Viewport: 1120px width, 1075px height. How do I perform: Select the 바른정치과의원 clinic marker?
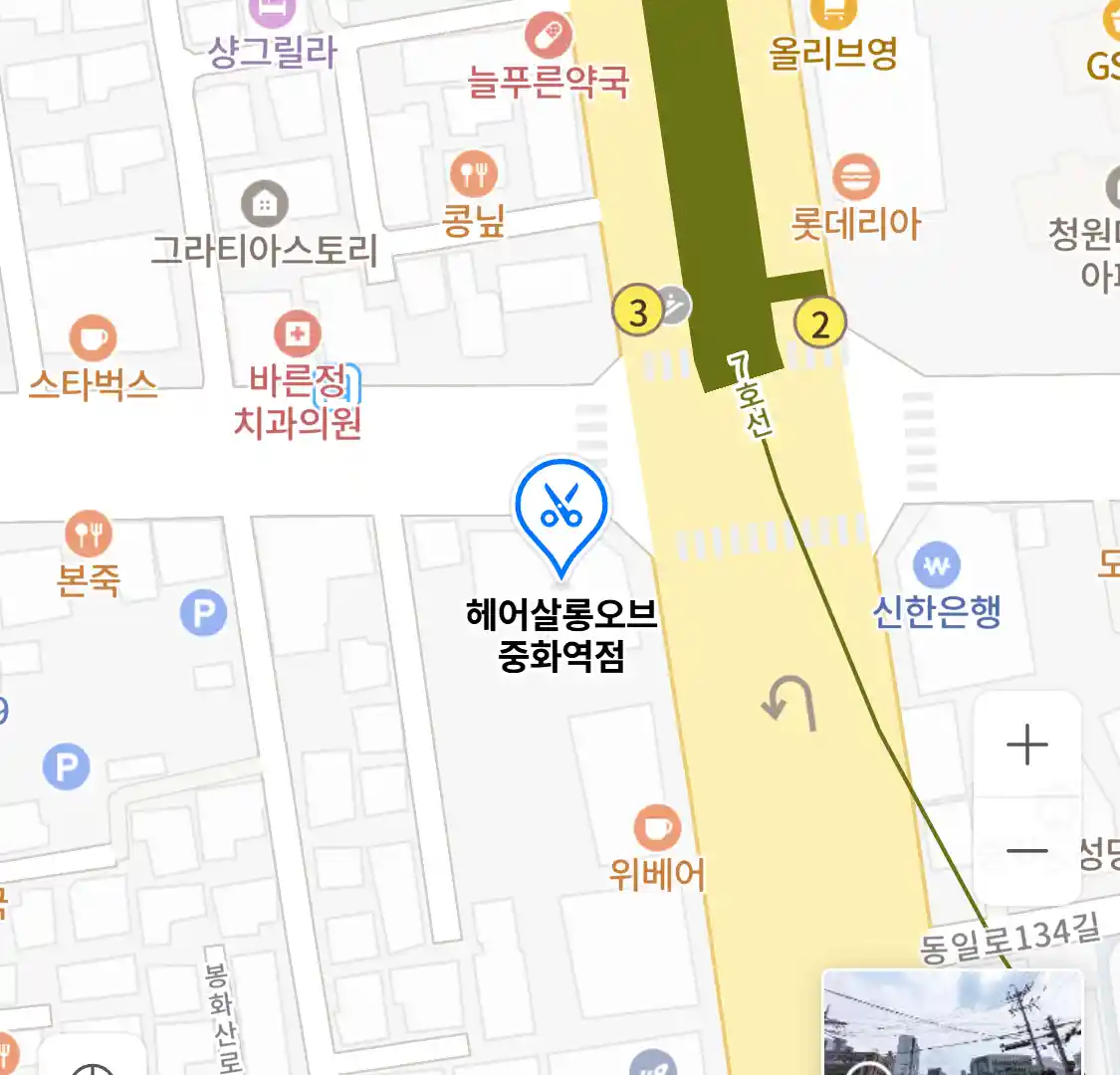point(297,334)
